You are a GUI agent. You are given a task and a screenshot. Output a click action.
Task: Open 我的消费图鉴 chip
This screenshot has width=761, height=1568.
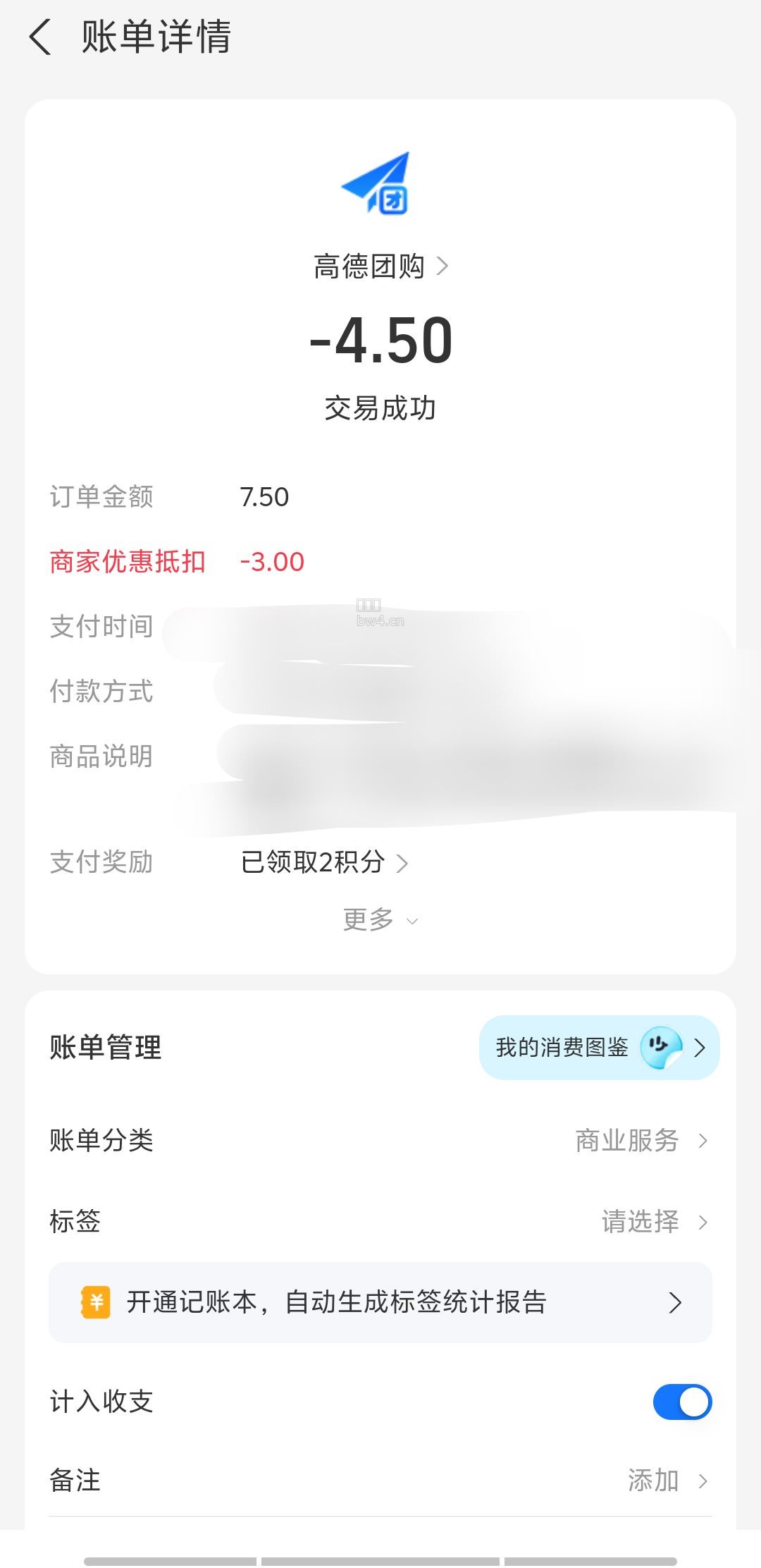click(599, 1048)
